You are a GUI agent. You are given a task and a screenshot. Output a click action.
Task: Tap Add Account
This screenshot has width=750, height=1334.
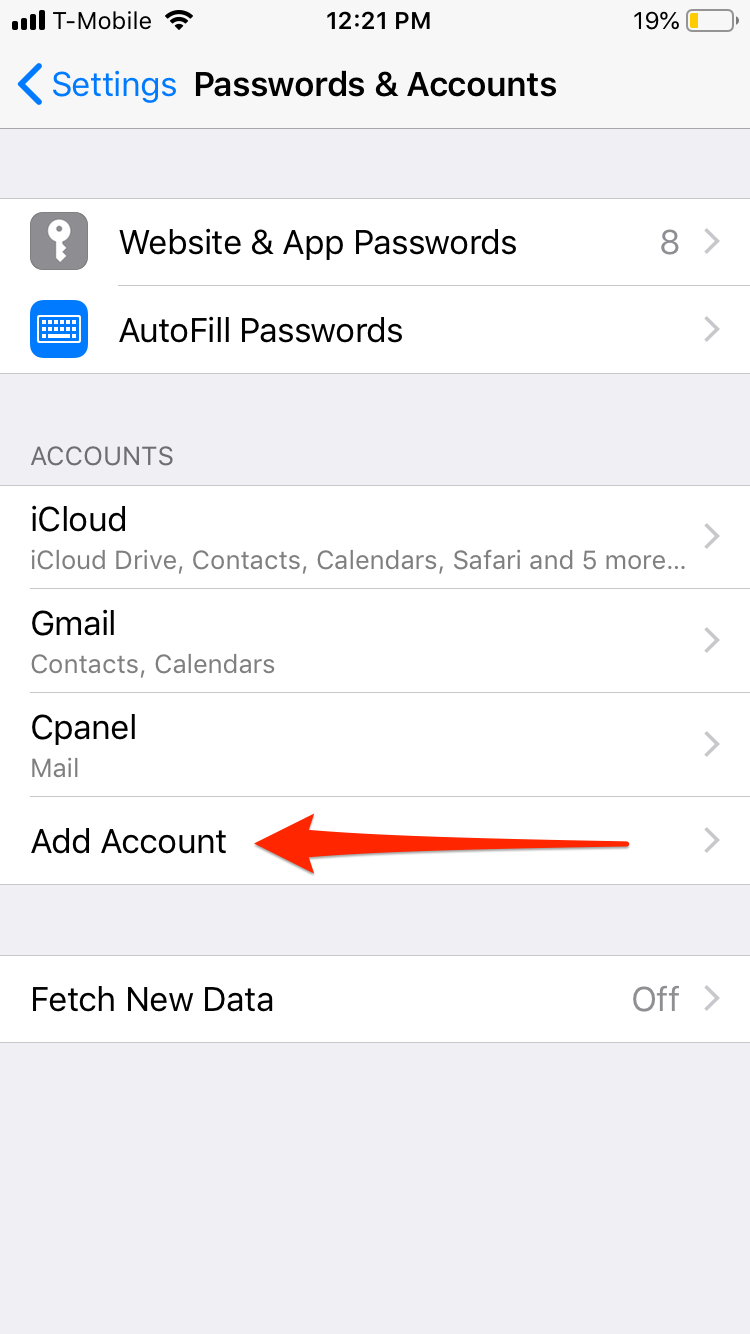click(x=375, y=841)
